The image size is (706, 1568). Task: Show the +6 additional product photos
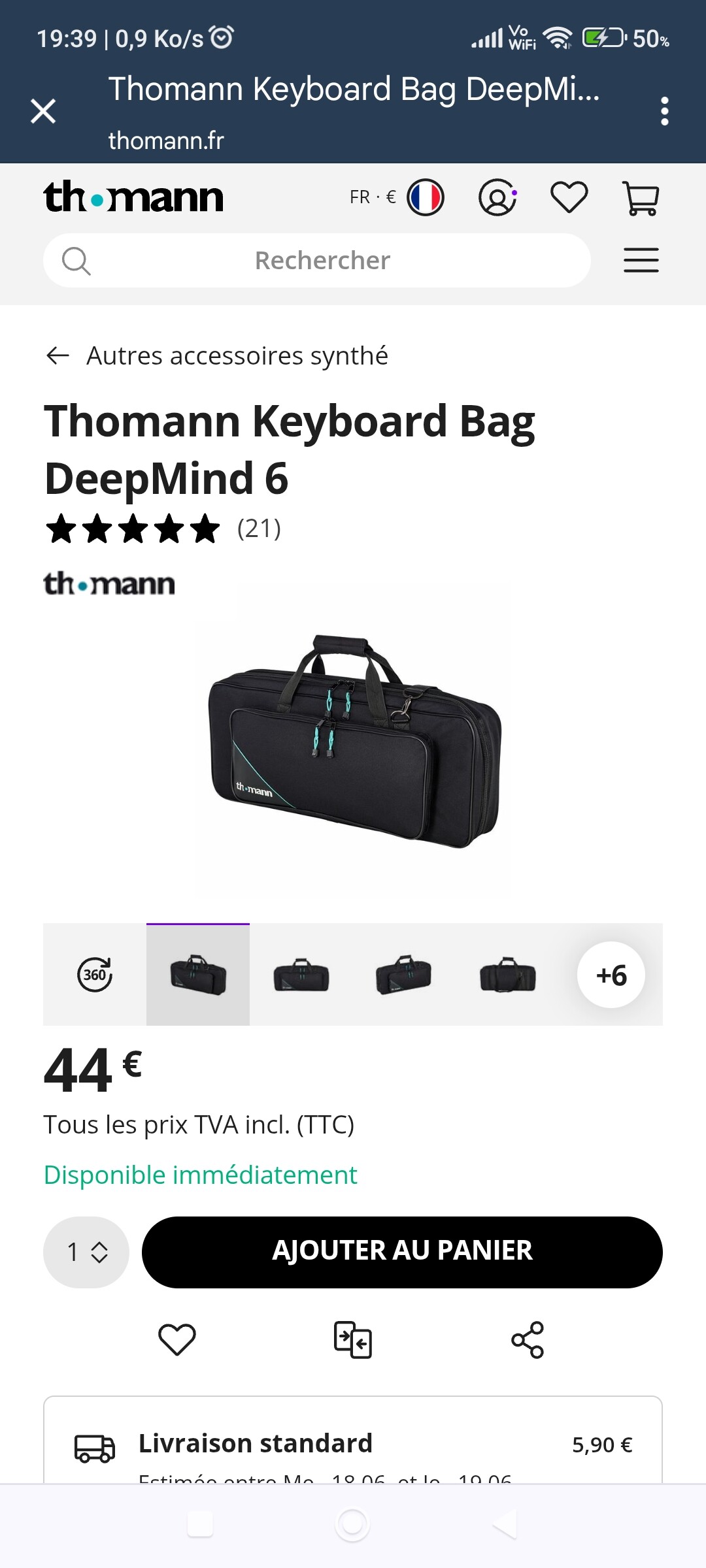(x=611, y=975)
